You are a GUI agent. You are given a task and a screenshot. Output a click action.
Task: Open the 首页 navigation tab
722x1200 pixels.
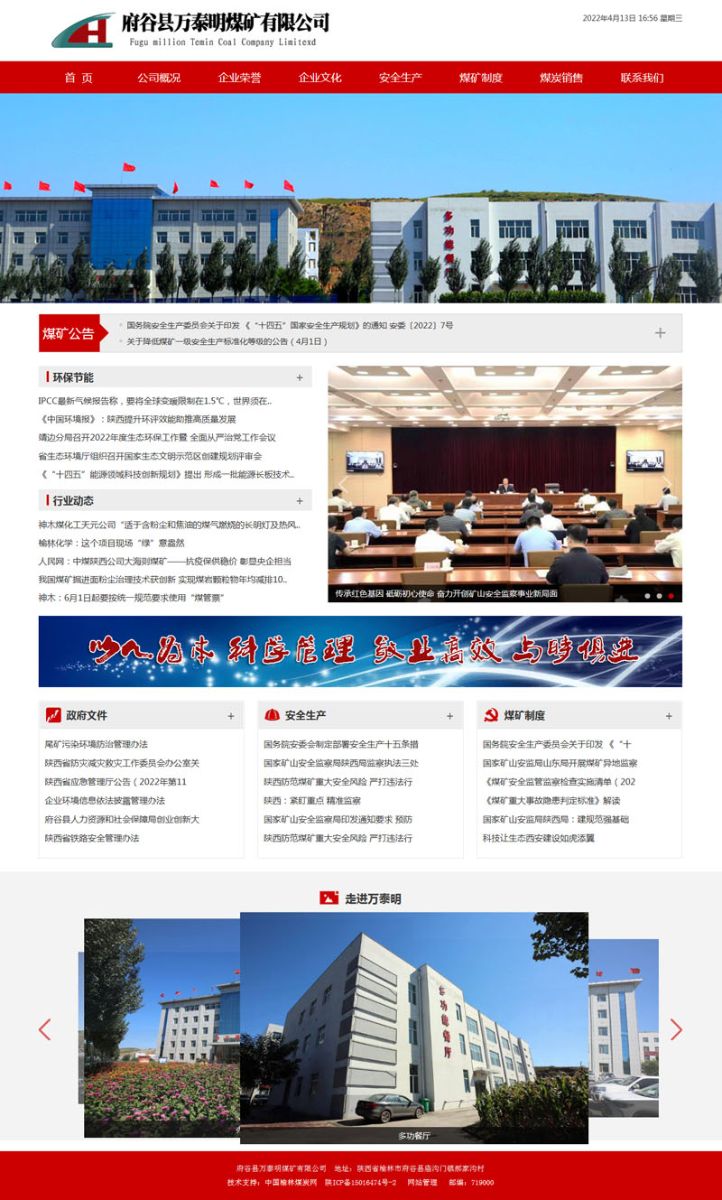pyautogui.click(x=79, y=78)
